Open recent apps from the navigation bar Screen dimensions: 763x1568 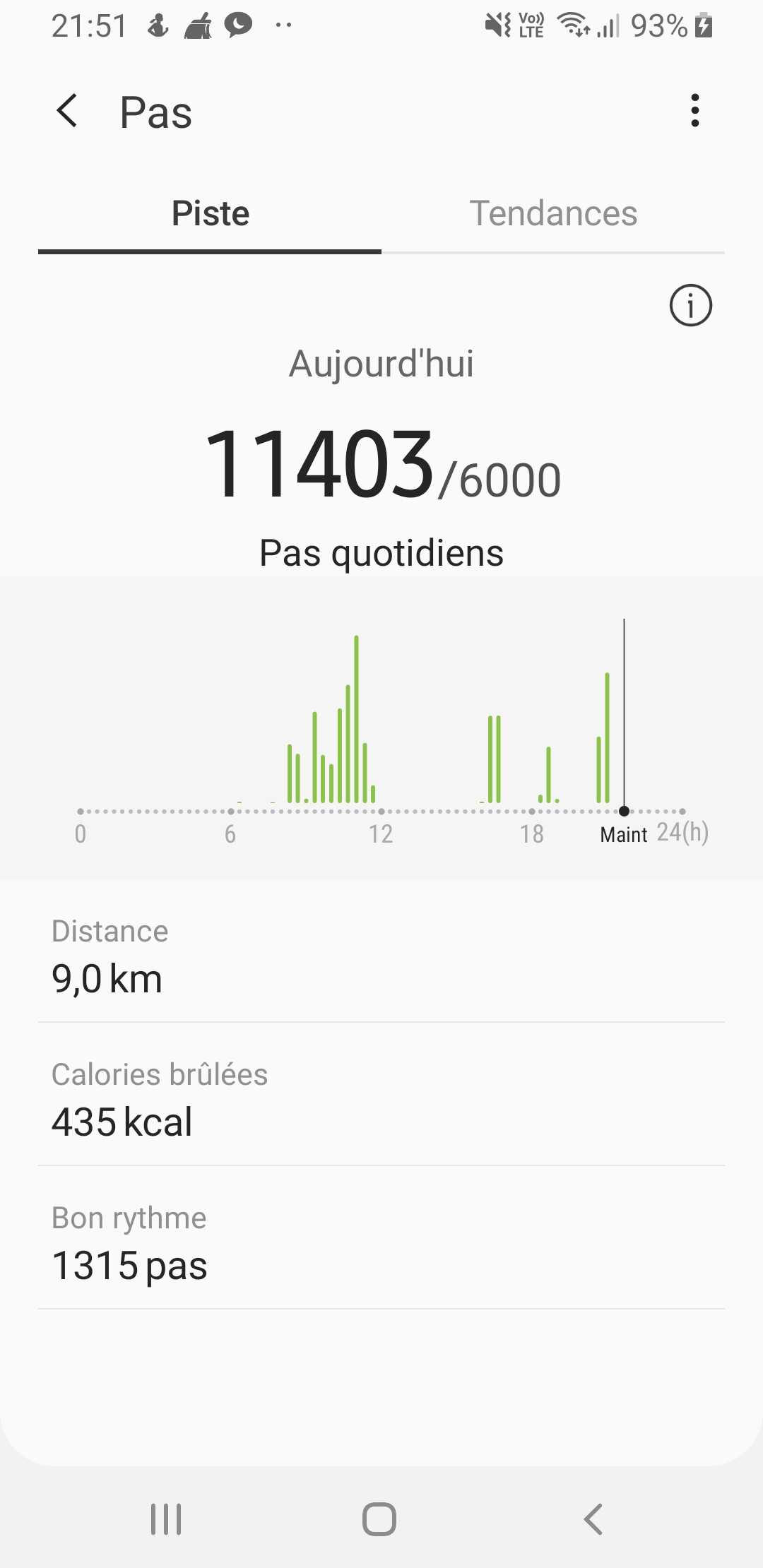[166, 1519]
